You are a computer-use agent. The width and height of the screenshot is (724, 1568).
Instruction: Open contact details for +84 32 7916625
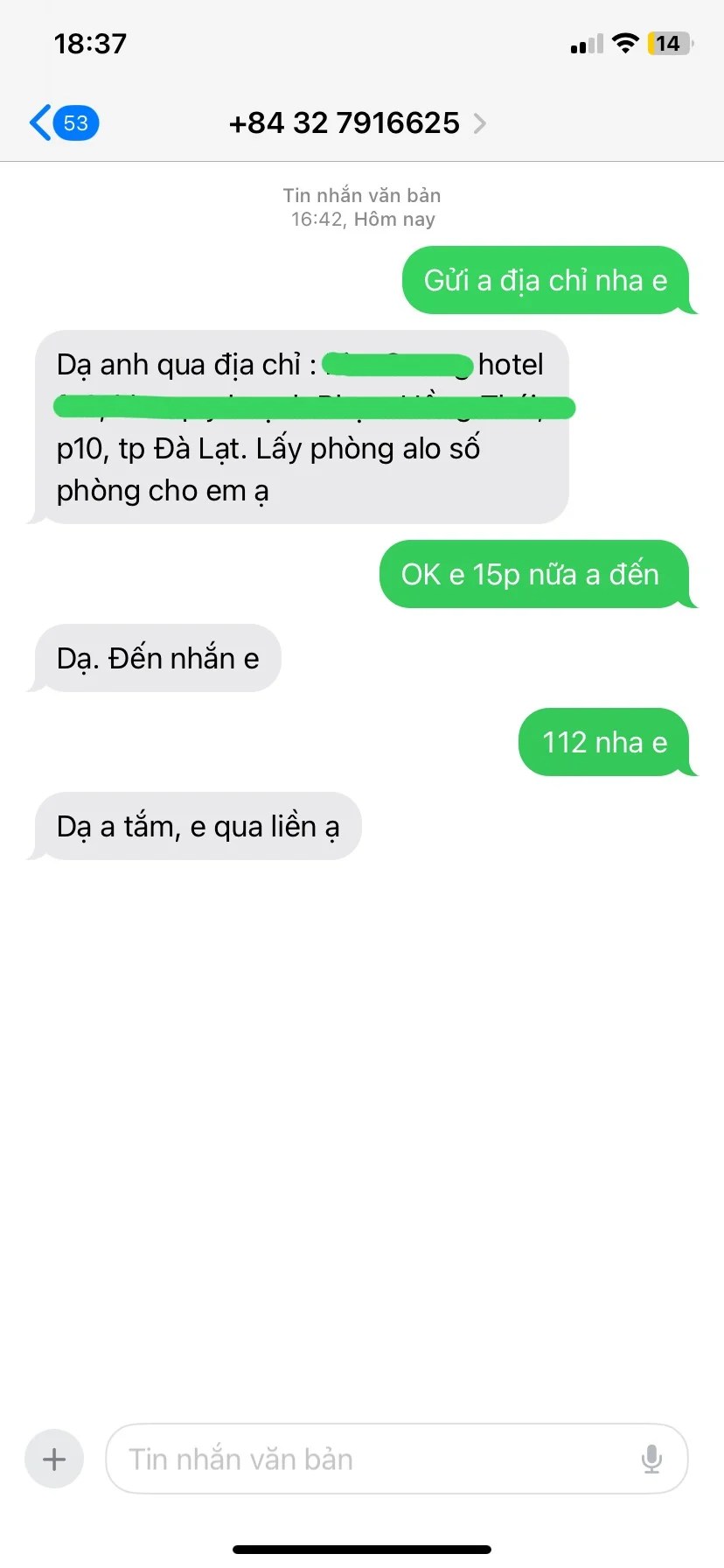point(355,123)
